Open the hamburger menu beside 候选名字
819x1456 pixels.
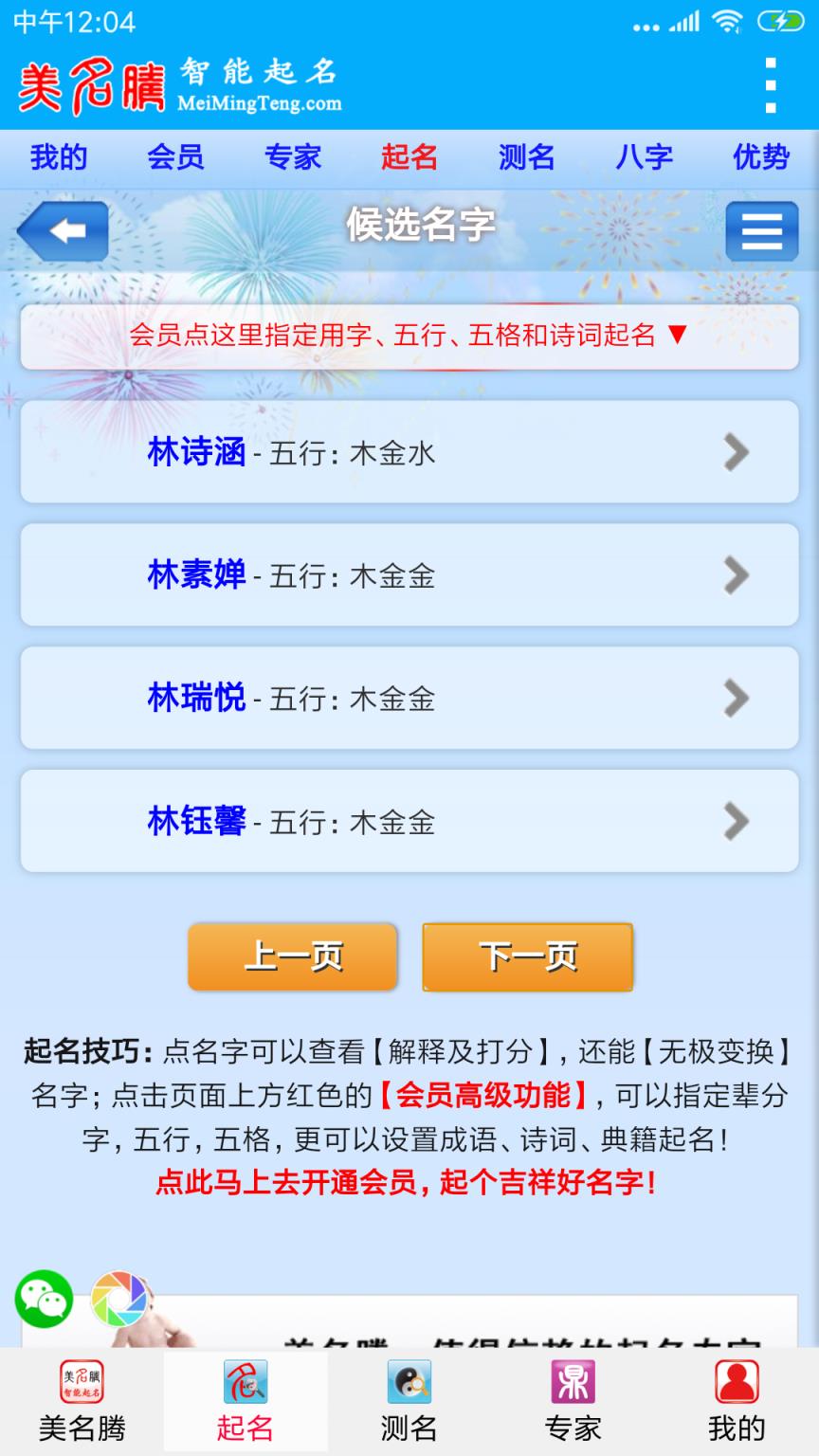coord(762,230)
